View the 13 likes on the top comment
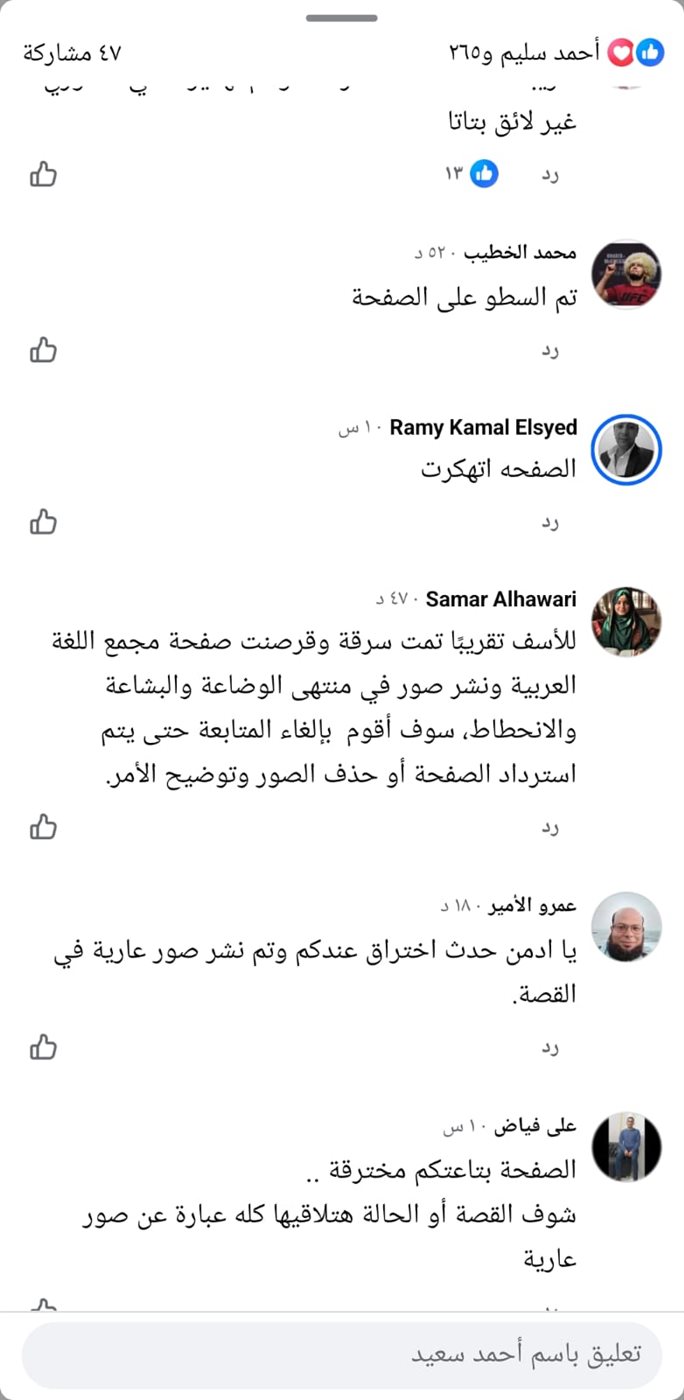The image size is (684, 1400). (472, 174)
